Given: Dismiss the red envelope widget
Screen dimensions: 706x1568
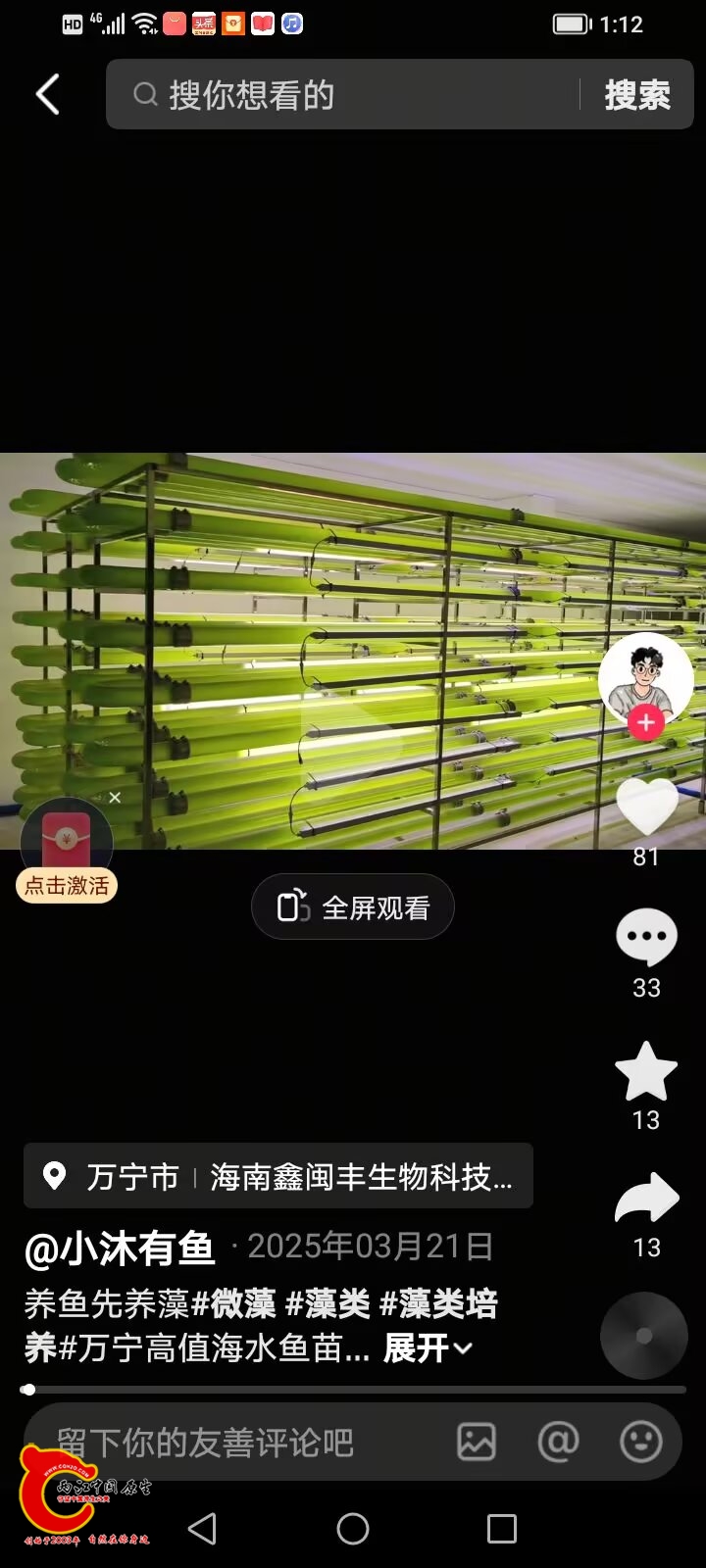Looking at the screenshot, I should tap(115, 798).
